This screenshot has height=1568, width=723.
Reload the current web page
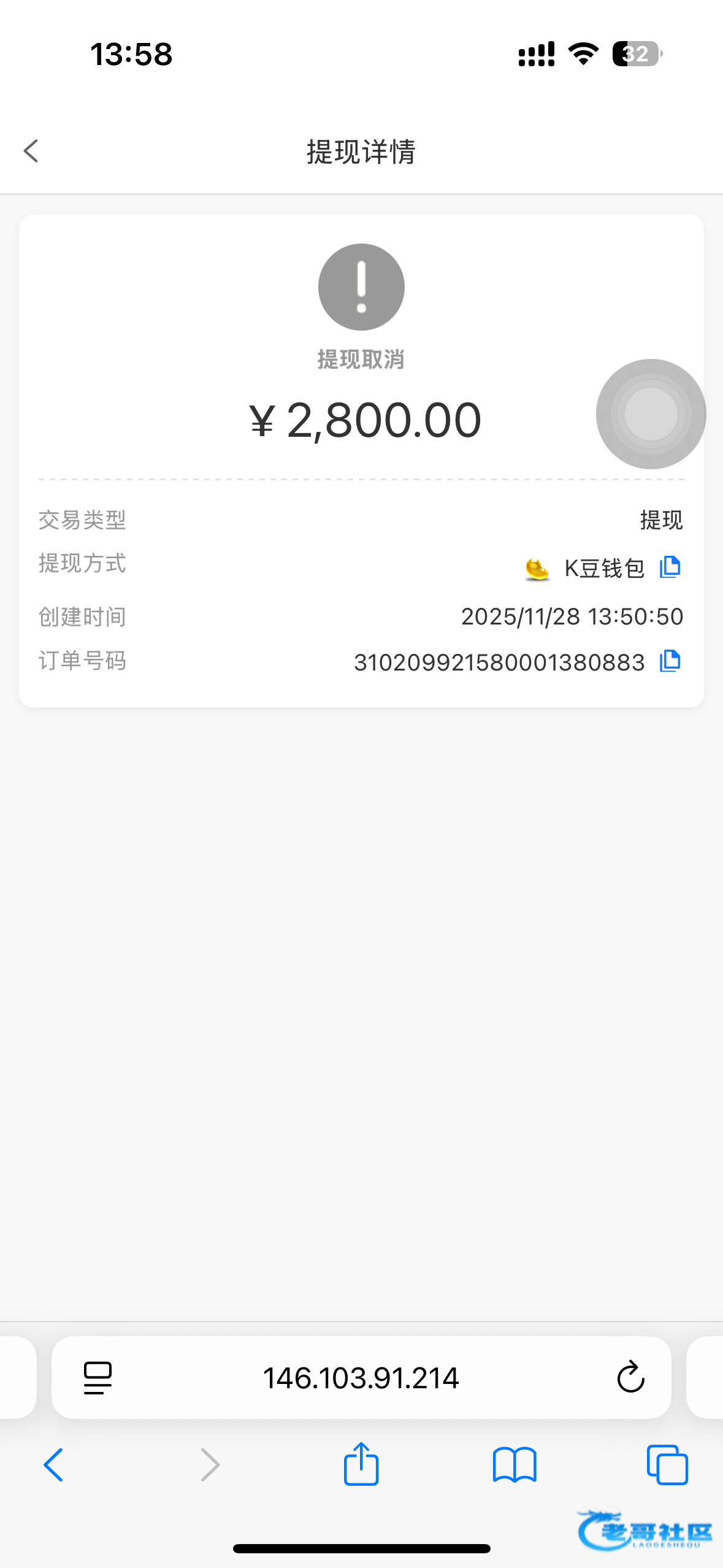[x=630, y=1378]
